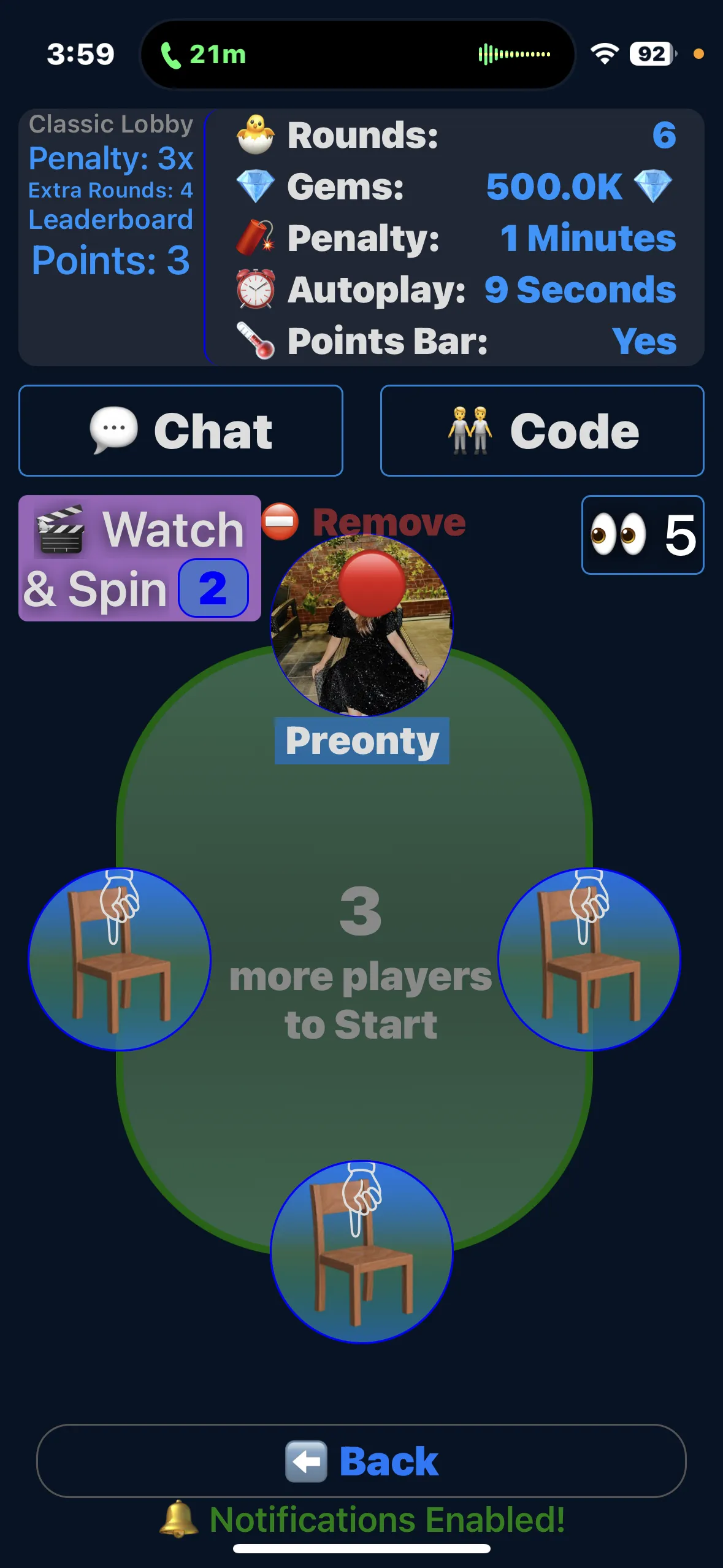Viewport: 723px width, 1568px height.
Task: Open the invite Code button
Action: coord(542,431)
